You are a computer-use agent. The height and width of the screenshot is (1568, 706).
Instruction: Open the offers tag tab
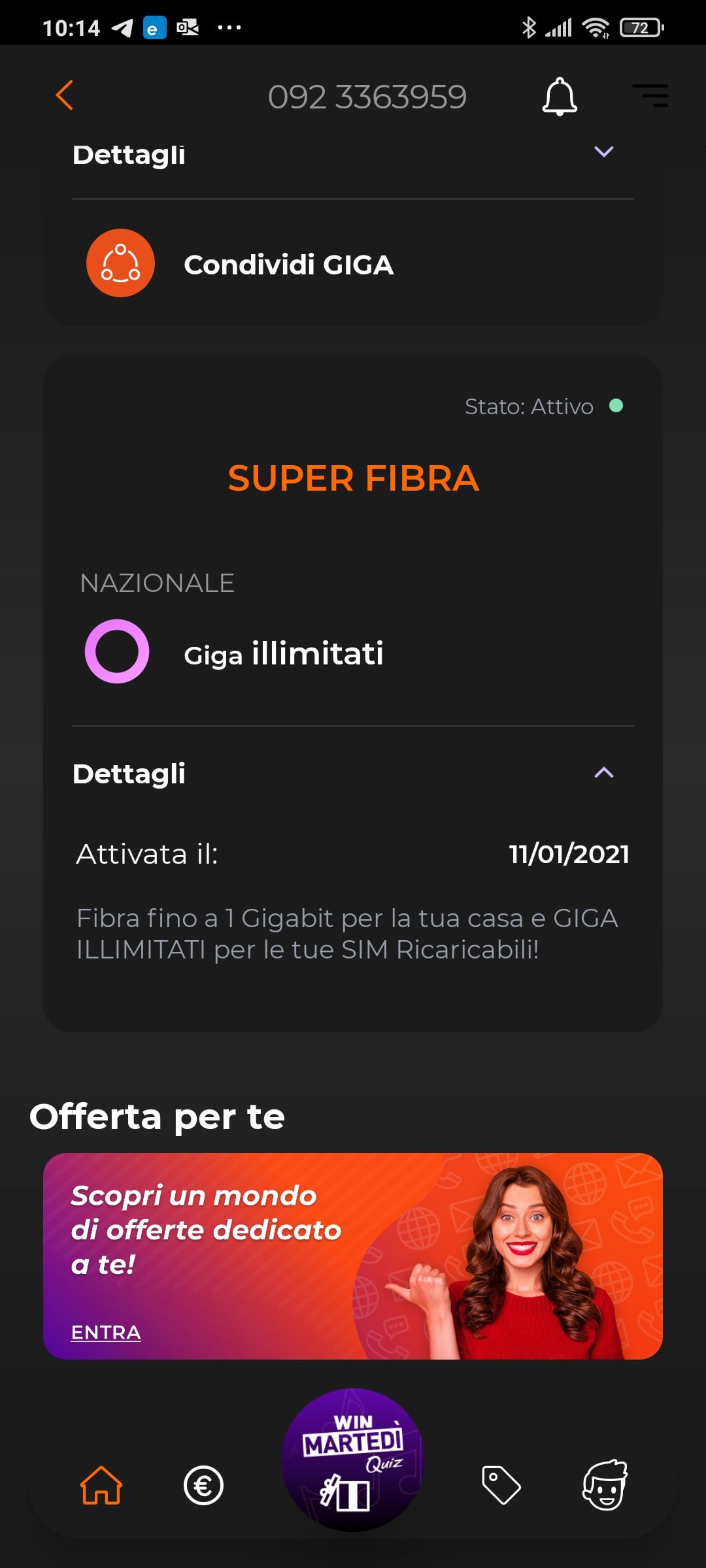pos(501,1485)
